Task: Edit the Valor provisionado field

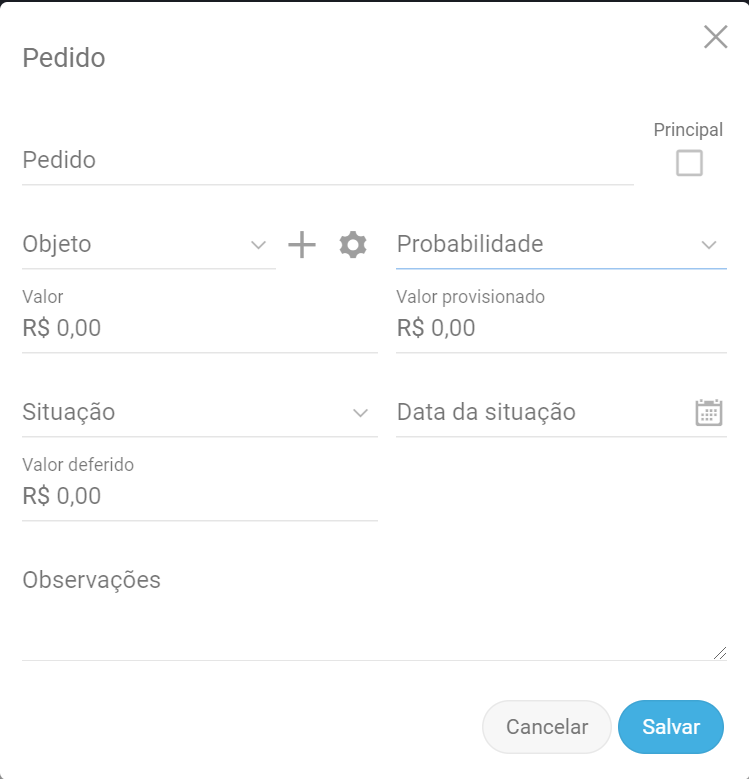Action: click(560, 329)
